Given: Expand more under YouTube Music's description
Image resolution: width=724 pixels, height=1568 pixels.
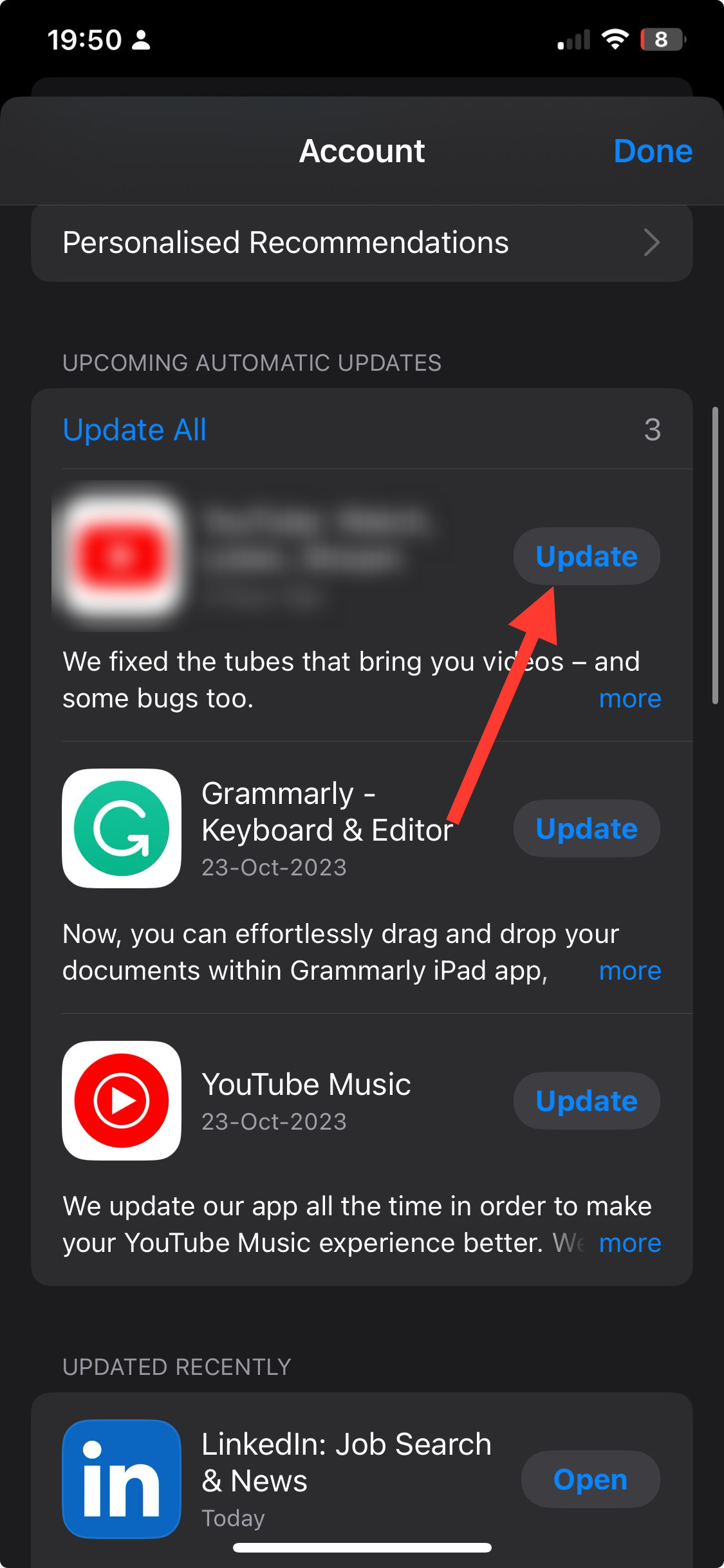Looking at the screenshot, I should [x=629, y=1243].
